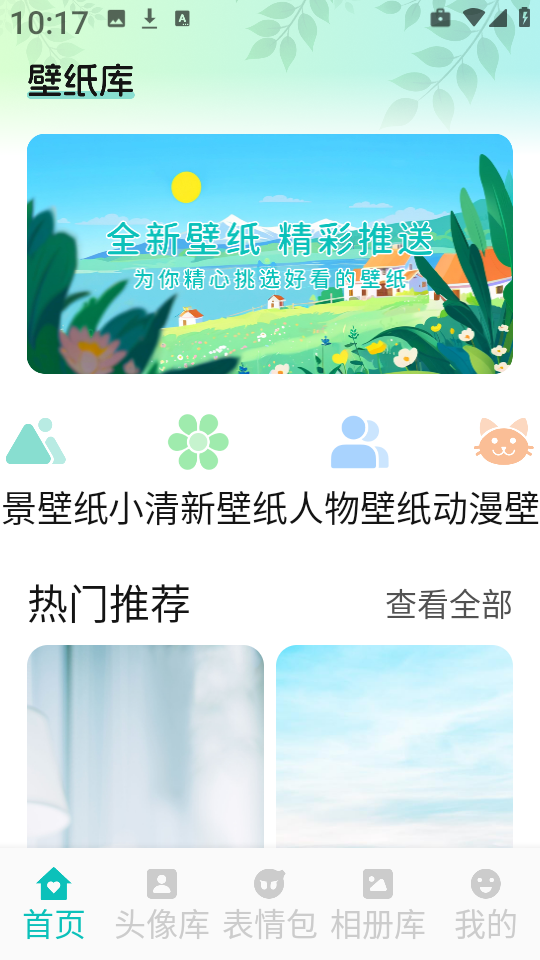Switch to the 头像库 tab

162,904
